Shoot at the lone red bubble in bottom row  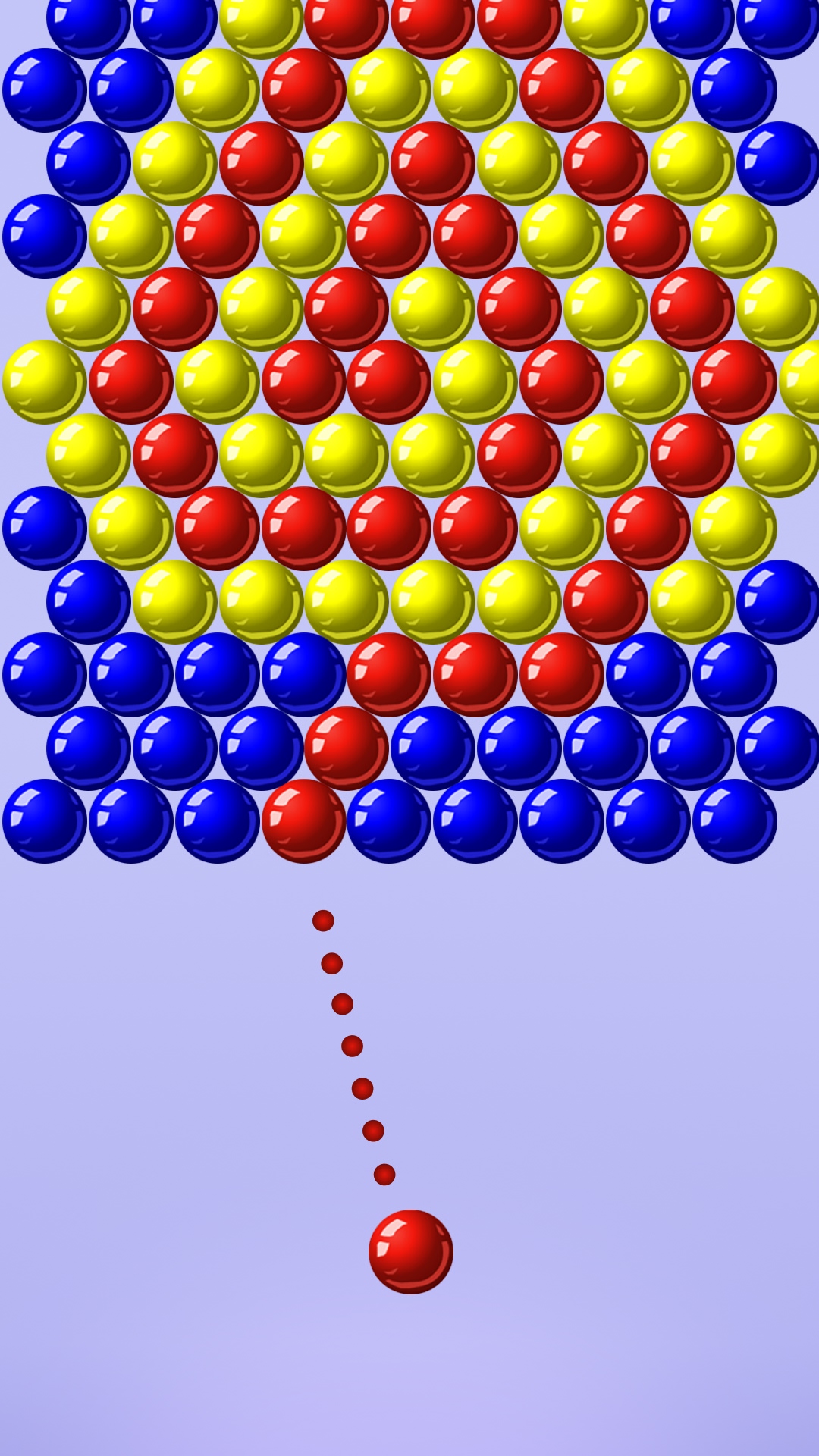pos(303,821)
